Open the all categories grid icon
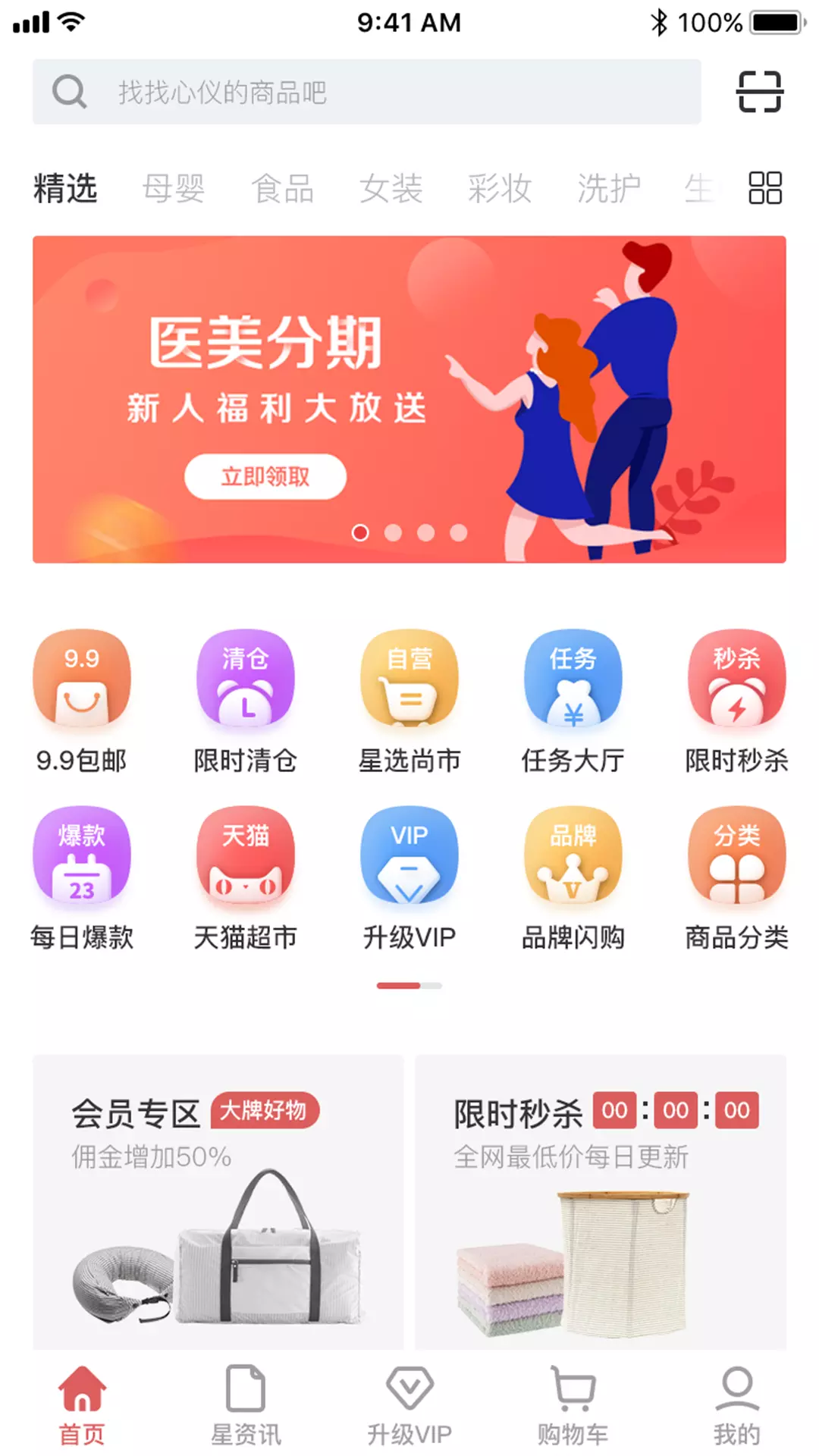Viewport: 819px width, 1456px height. click(x=764, y=188)
